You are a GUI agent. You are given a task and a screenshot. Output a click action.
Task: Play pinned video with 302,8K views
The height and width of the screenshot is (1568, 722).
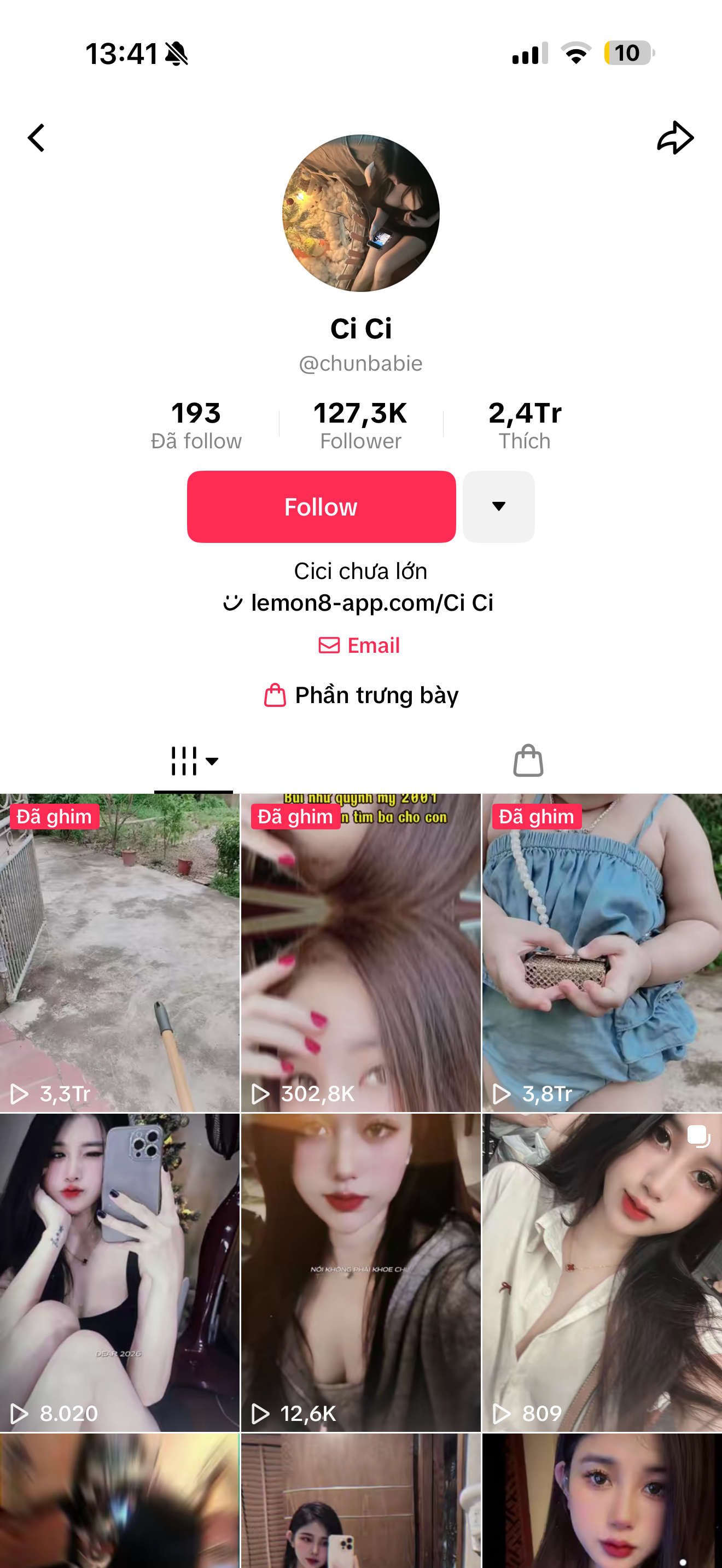coord(360,952)
